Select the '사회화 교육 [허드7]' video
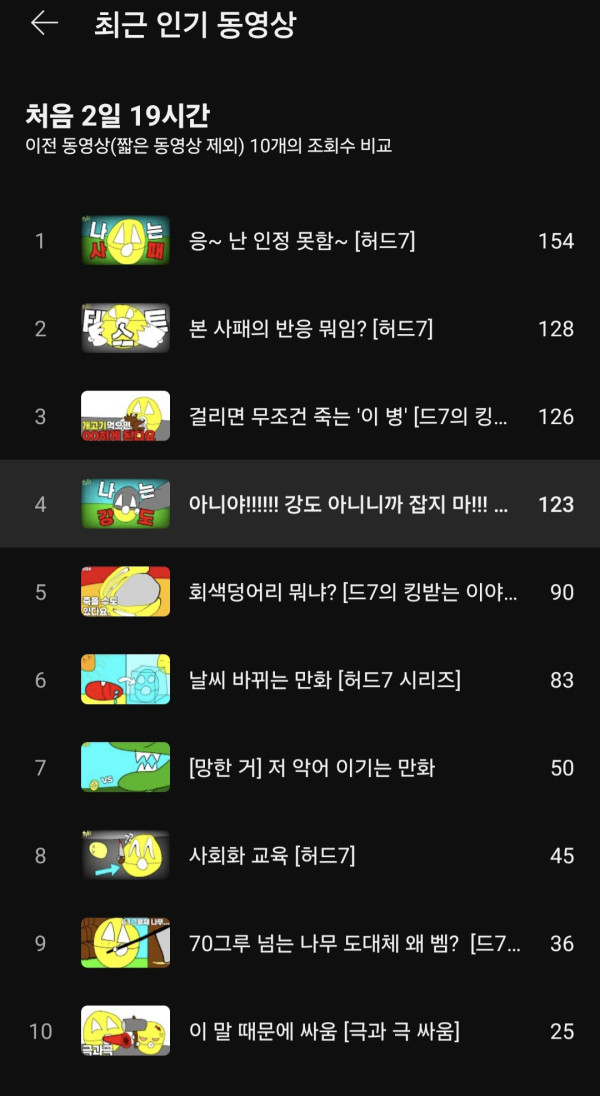The image size is (600, 1096). tap(271, 856)
